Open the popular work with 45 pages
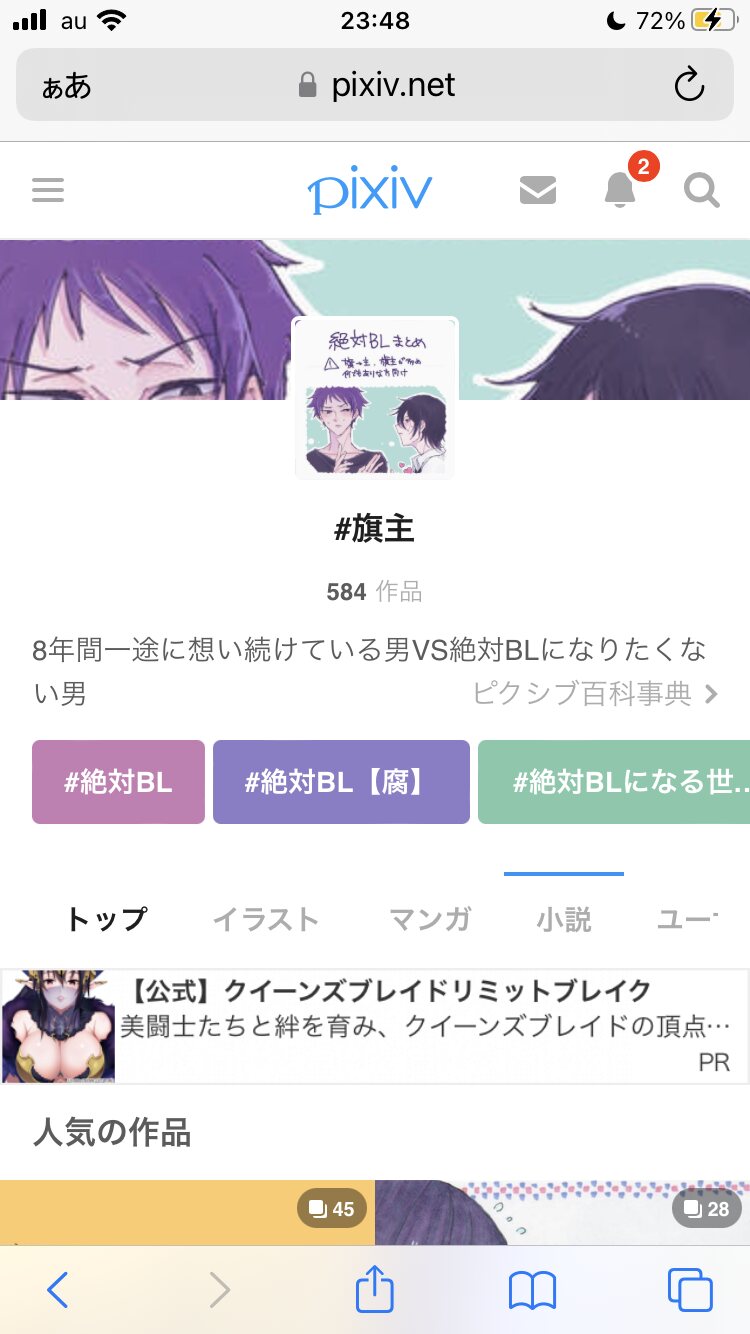Viewport: 750px width, 1334px height. pos(187,1212)
